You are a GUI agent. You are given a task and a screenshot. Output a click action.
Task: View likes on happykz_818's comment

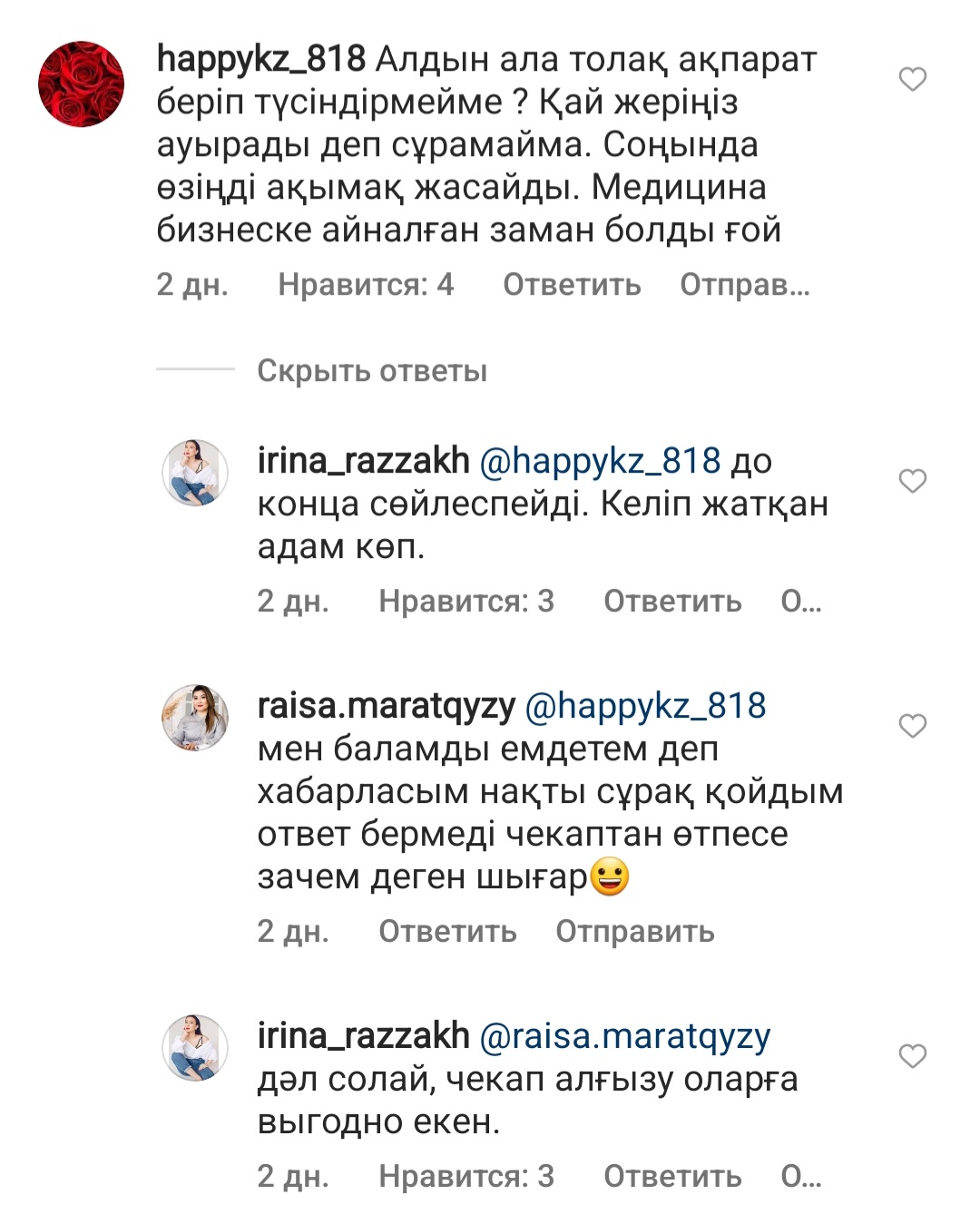(x=366, y=285)
